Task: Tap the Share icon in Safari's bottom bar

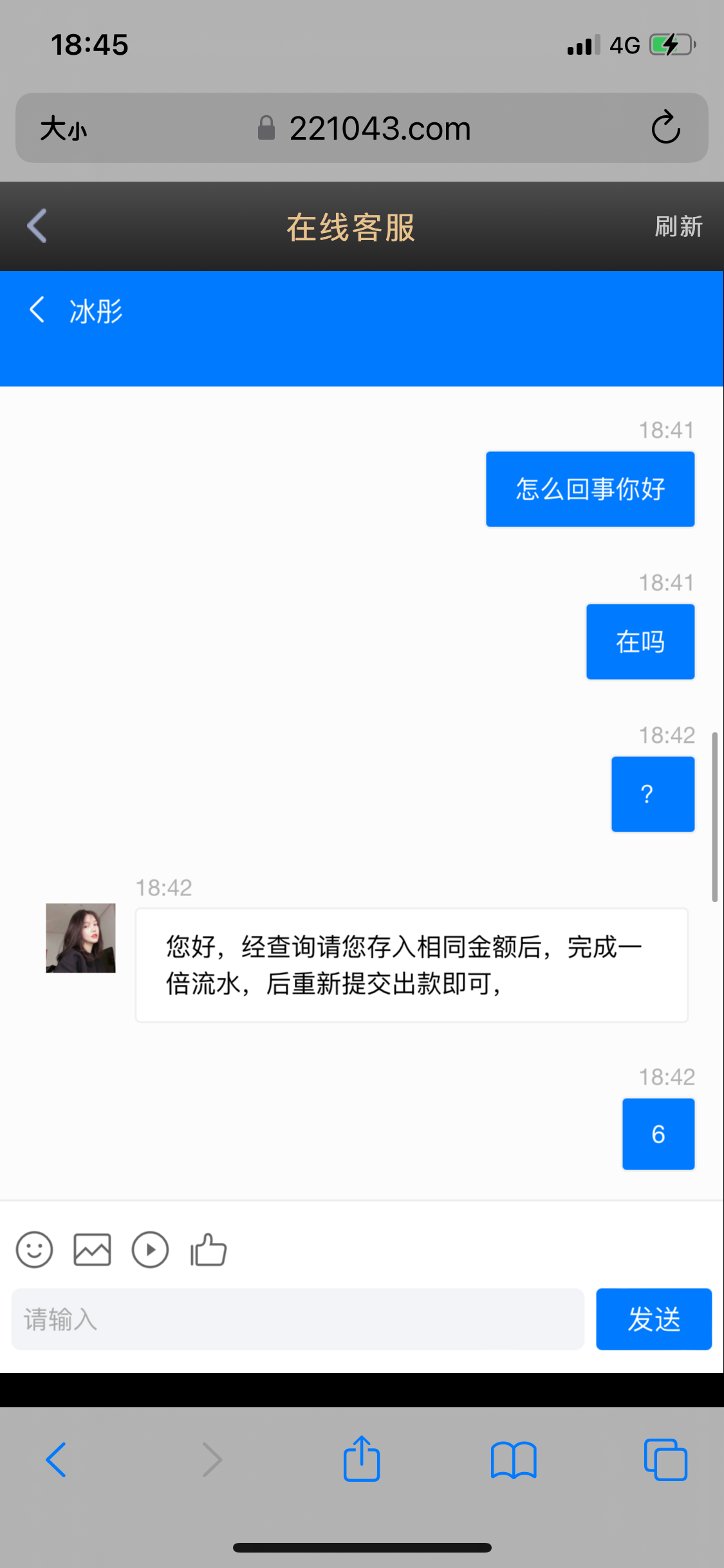Action: tap(362, 1459)
